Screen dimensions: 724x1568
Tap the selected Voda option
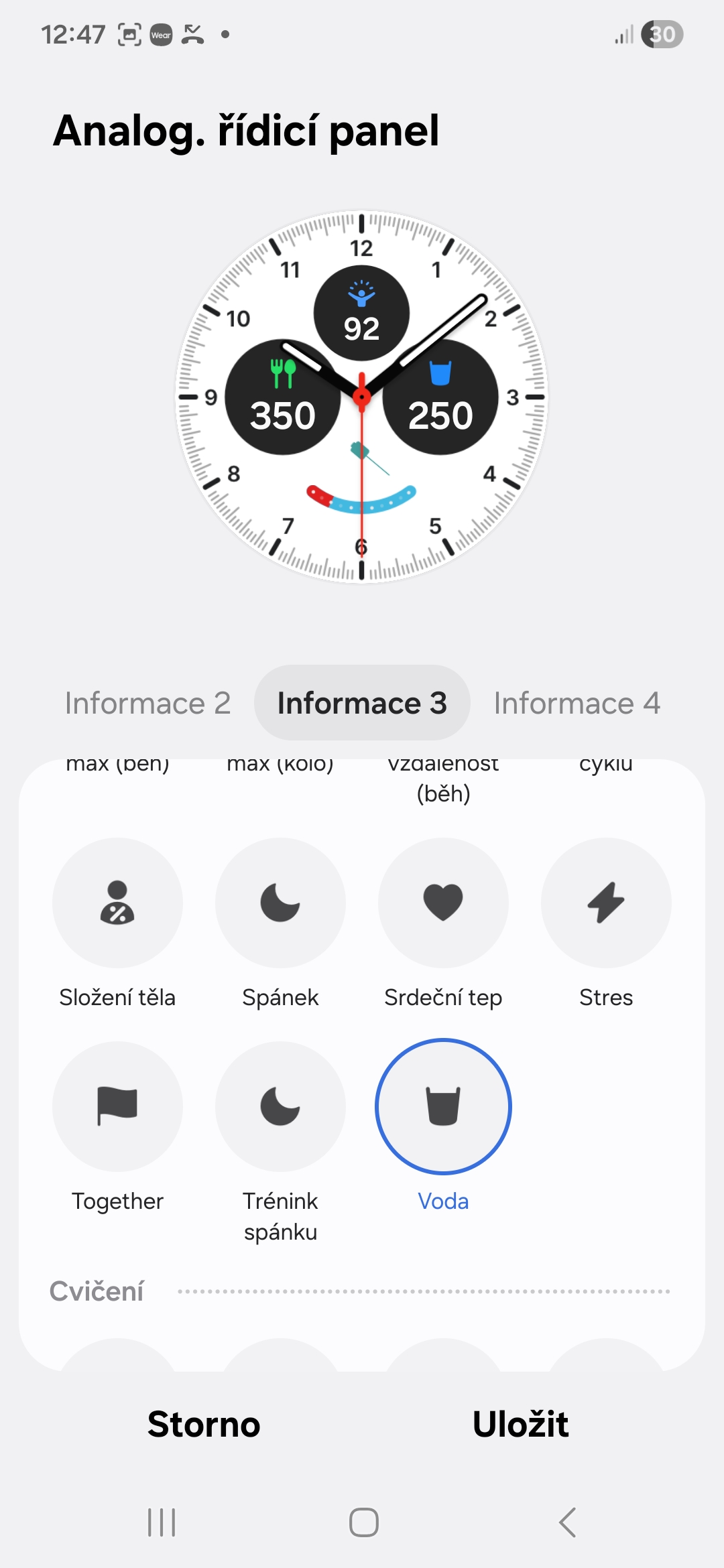click(443, 1106)
